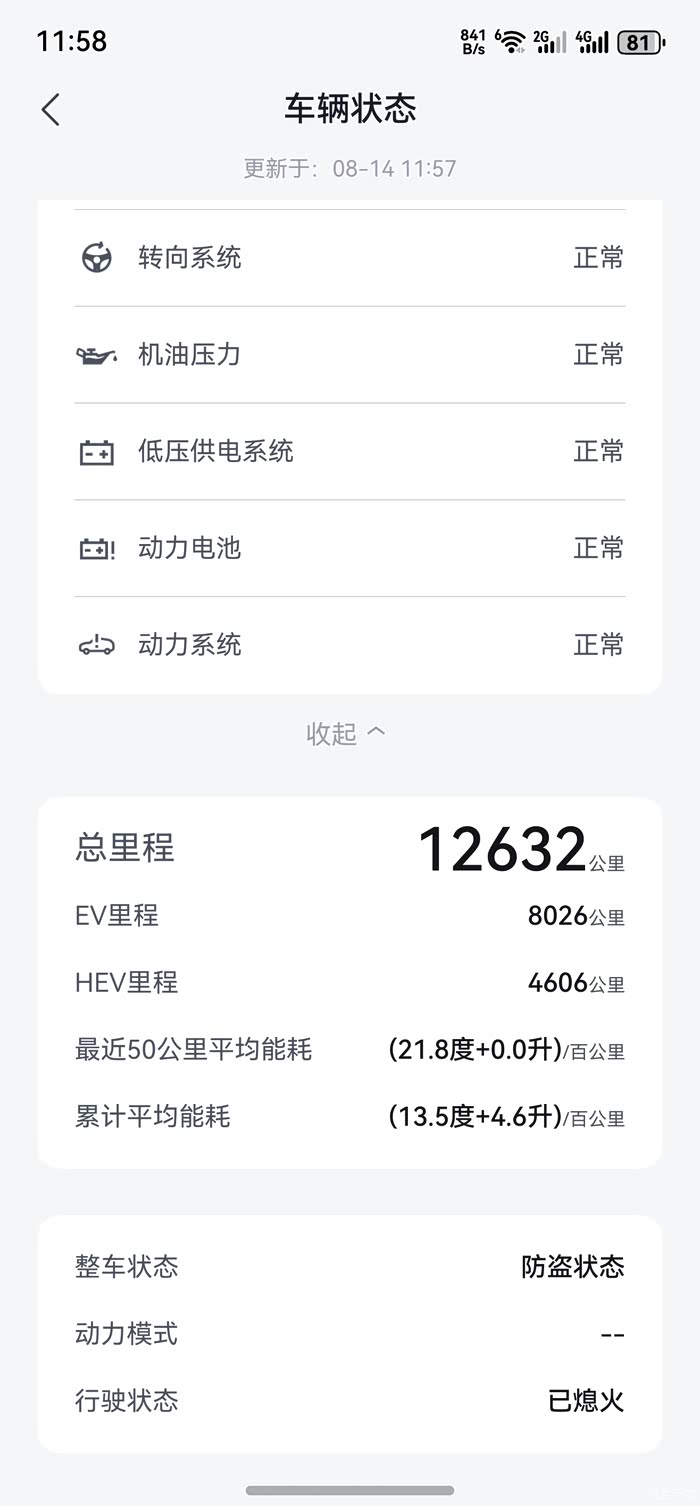This screenshot has width=700, height=1506.
Task: Collapse the status list with 收起
Action: coord(346,733)
